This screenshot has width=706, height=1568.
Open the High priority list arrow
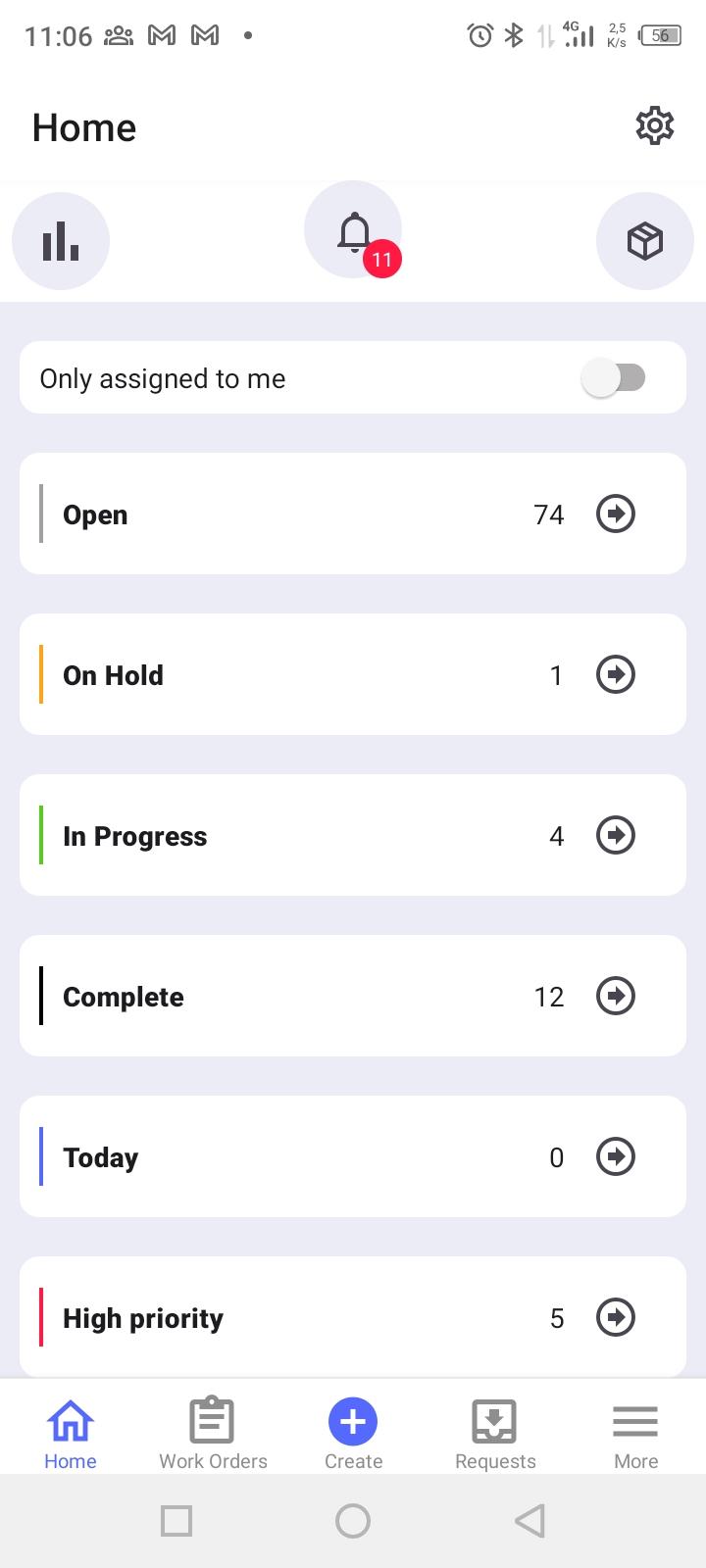click(616, 1317)
